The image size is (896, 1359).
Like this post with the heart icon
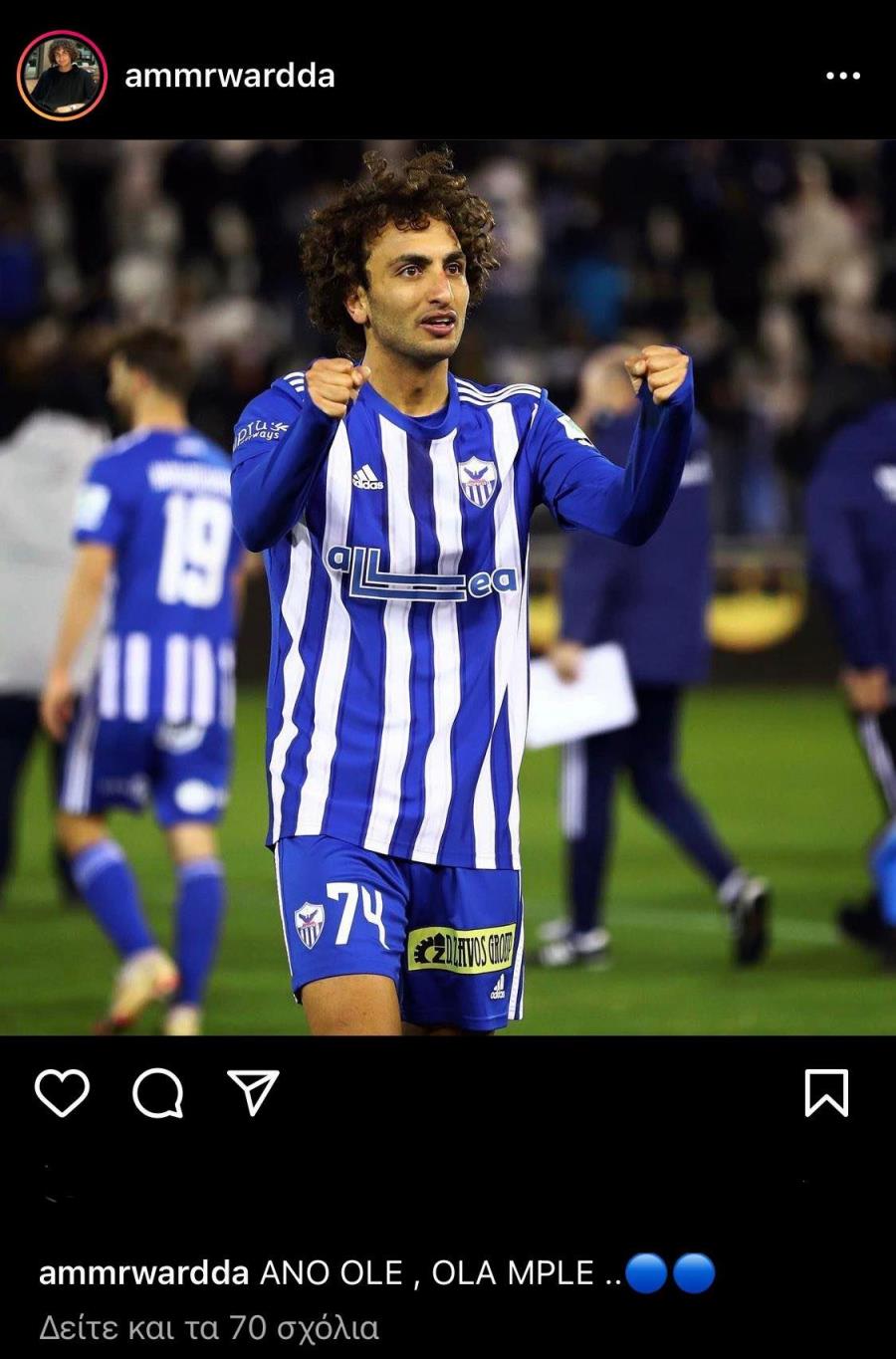click(x=62, y=1093)
